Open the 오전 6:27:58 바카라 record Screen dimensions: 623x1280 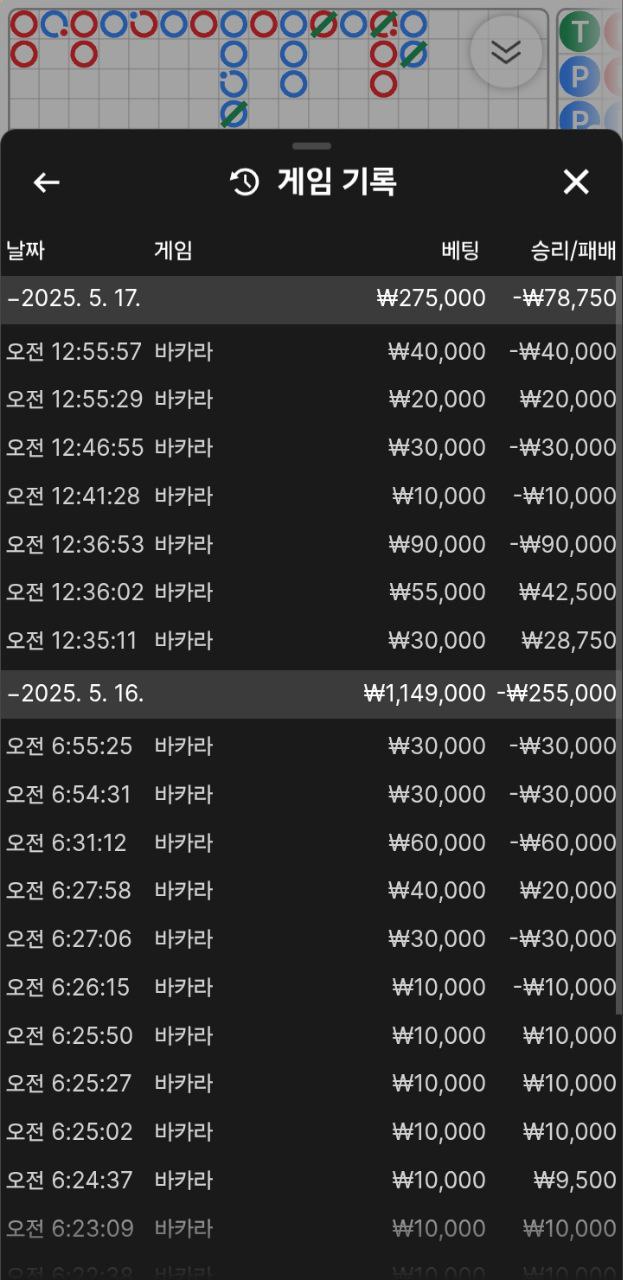pos(310,890)
